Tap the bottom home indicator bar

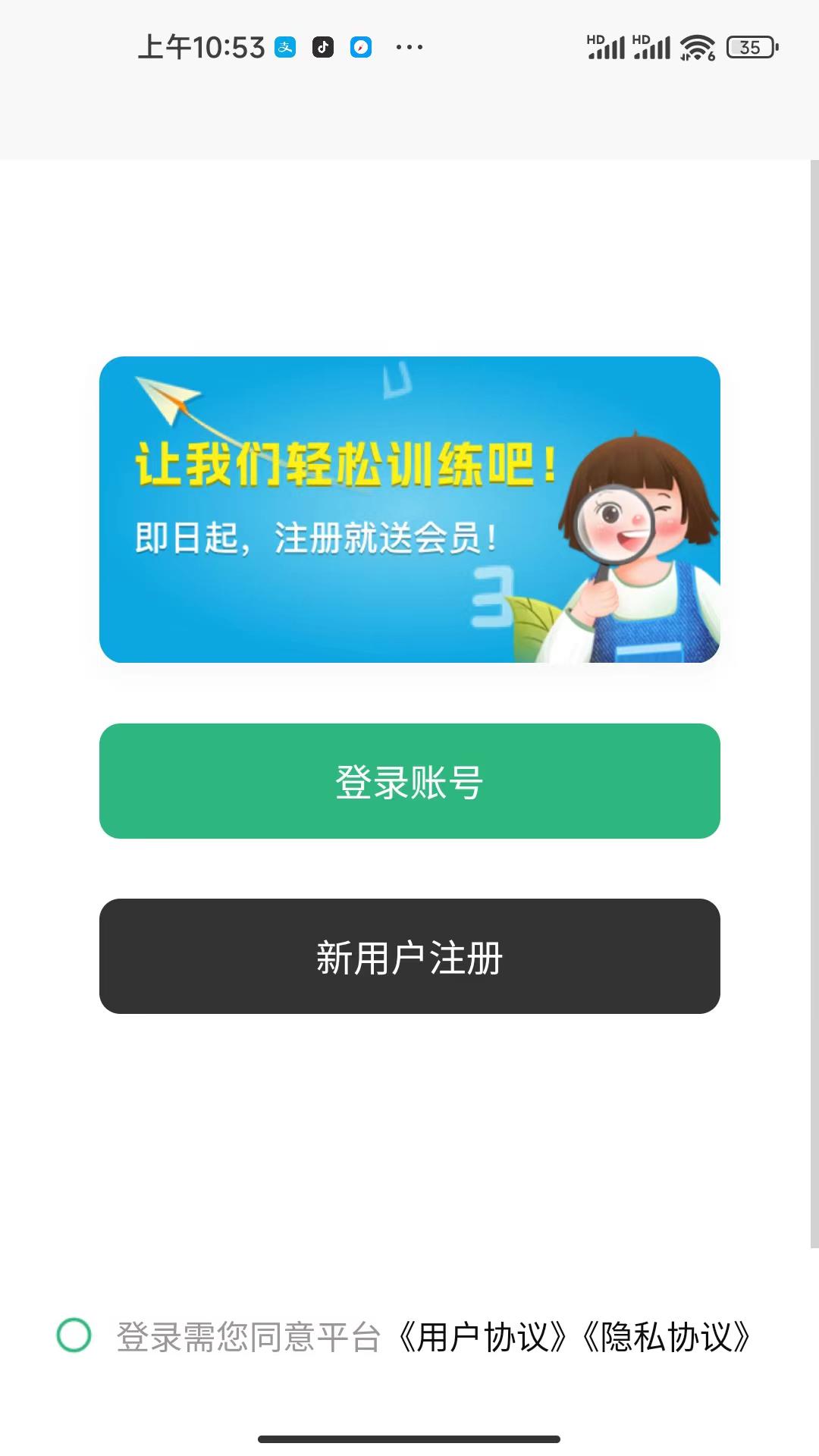click(x=409, y=1438)
